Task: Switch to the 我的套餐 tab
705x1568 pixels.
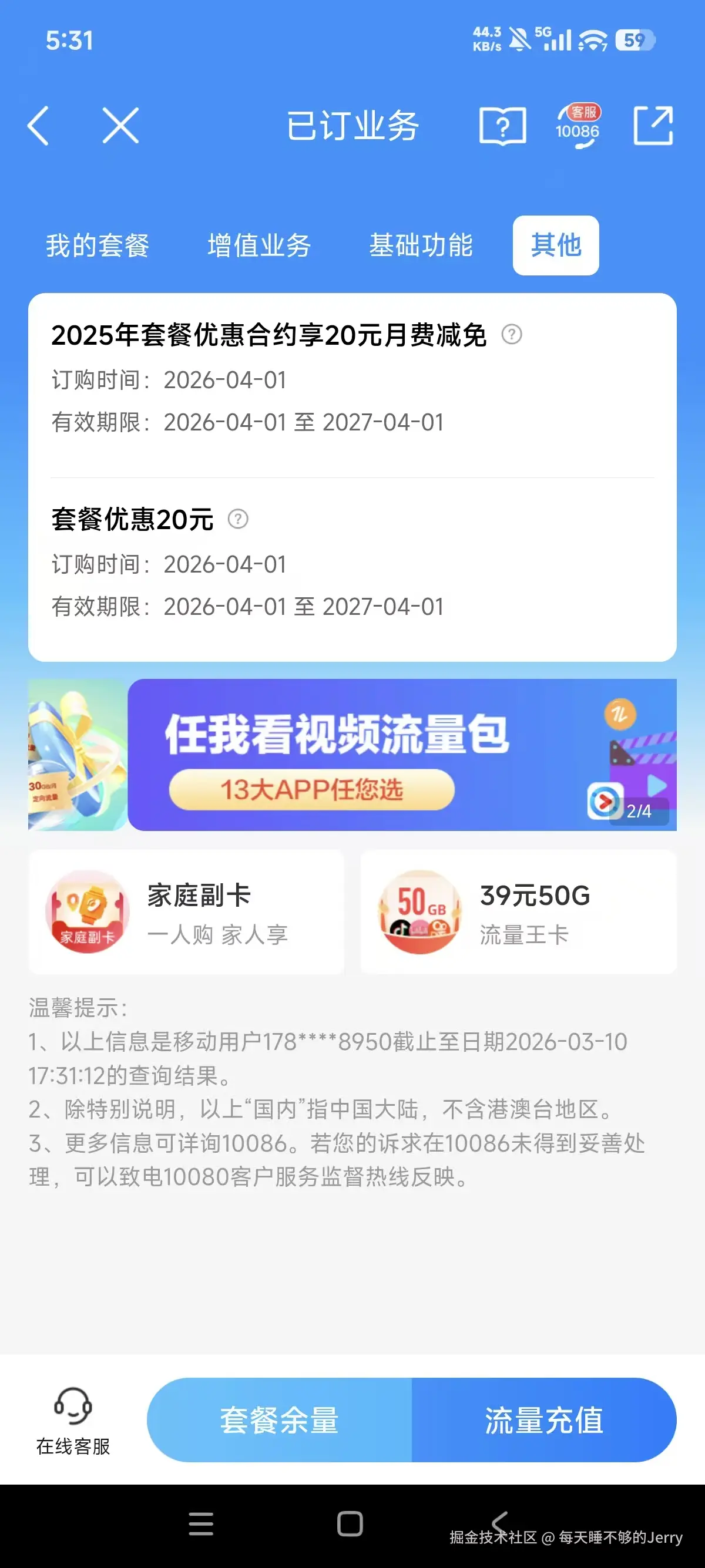Action: tap(98, 245)
